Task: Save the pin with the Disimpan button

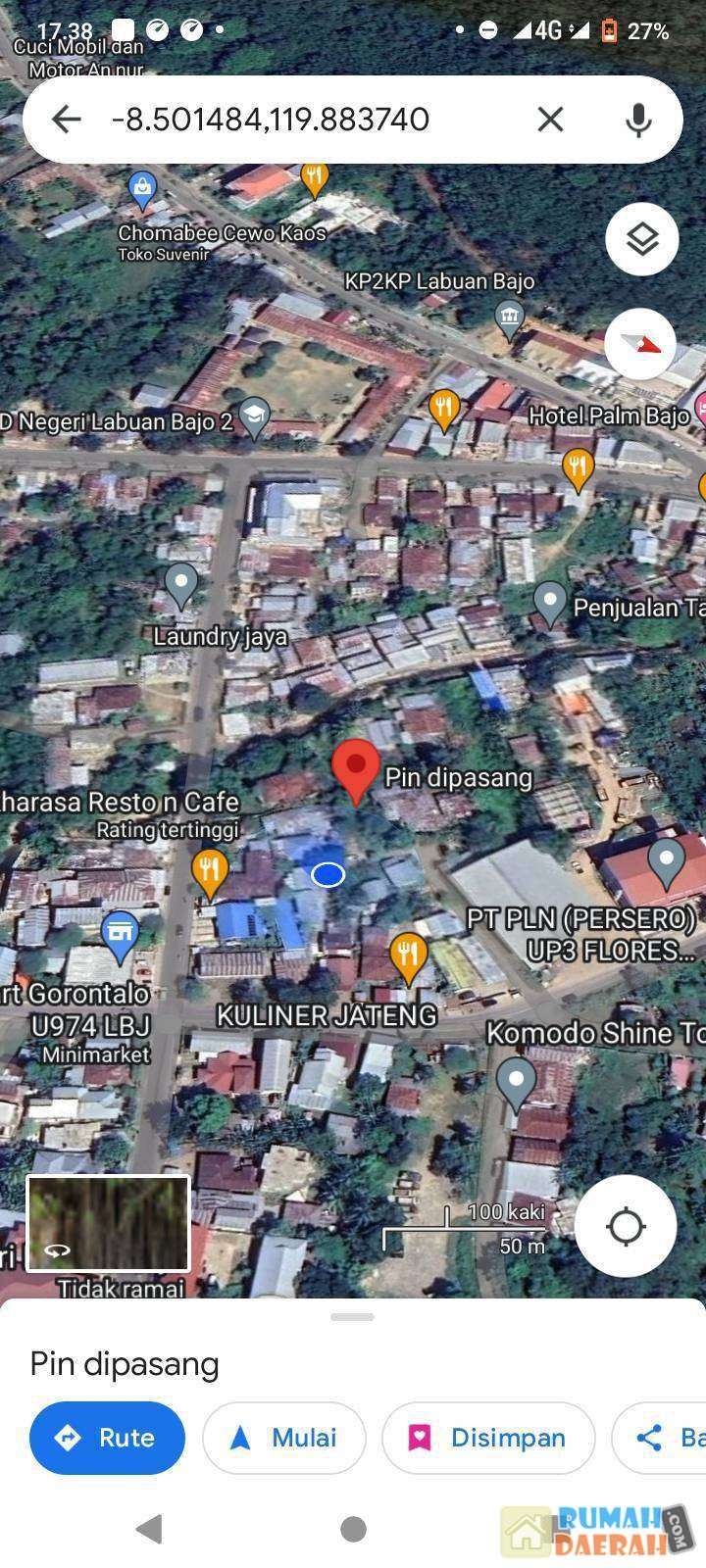Action: (x=488, y=1437)
